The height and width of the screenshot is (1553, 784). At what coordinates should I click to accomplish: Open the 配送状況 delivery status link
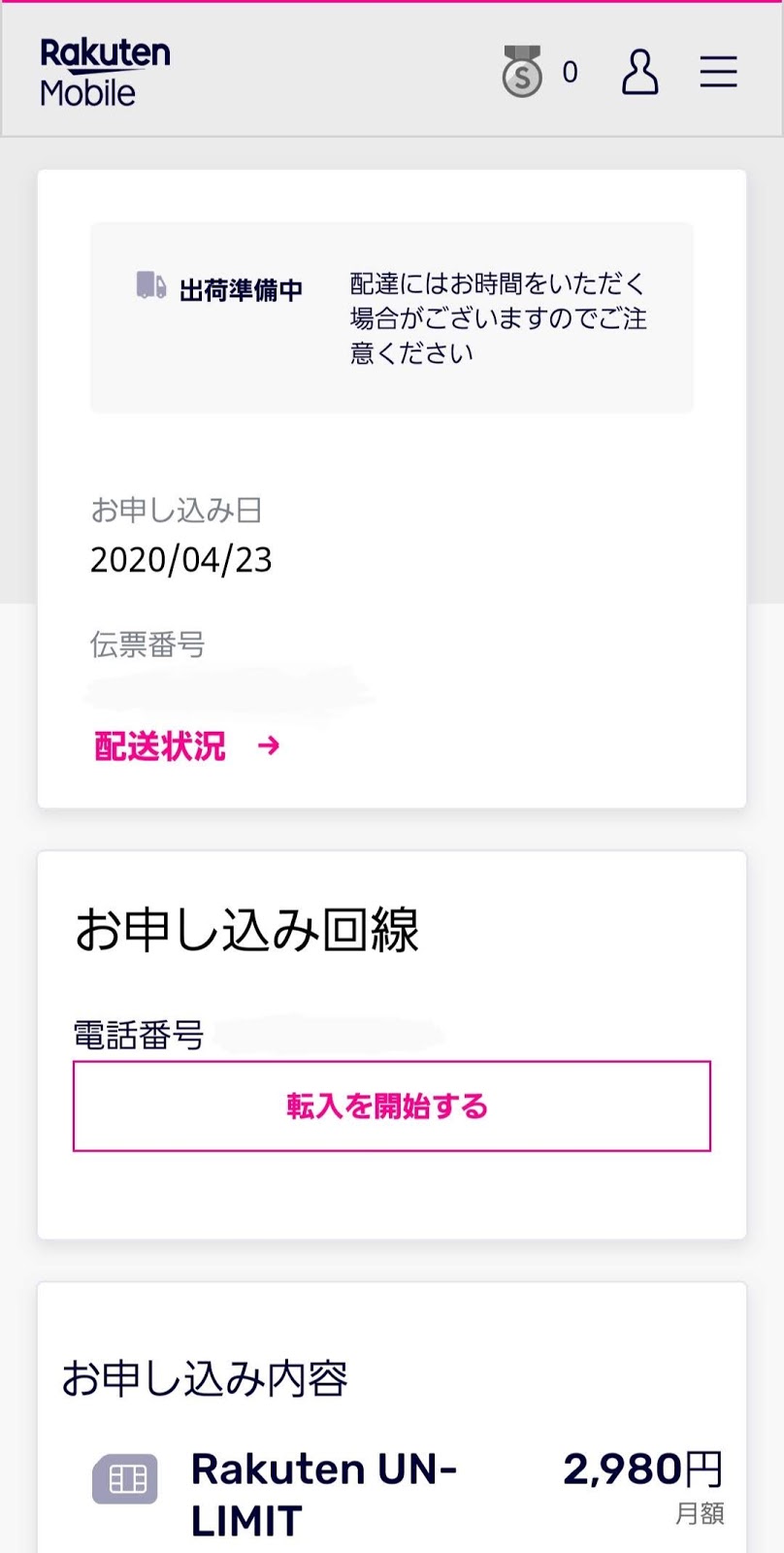[x=187, y=745]
